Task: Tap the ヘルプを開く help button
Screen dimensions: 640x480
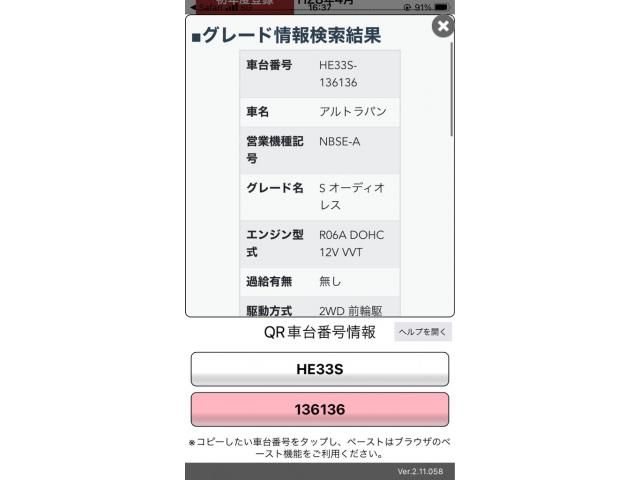Action: pyautogui.click(x=422, y=332)
